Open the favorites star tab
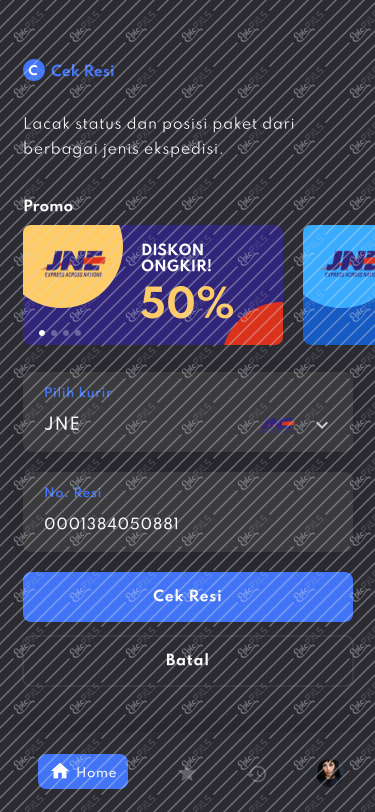This screenshot has width=375, height=812. point(186,774)
